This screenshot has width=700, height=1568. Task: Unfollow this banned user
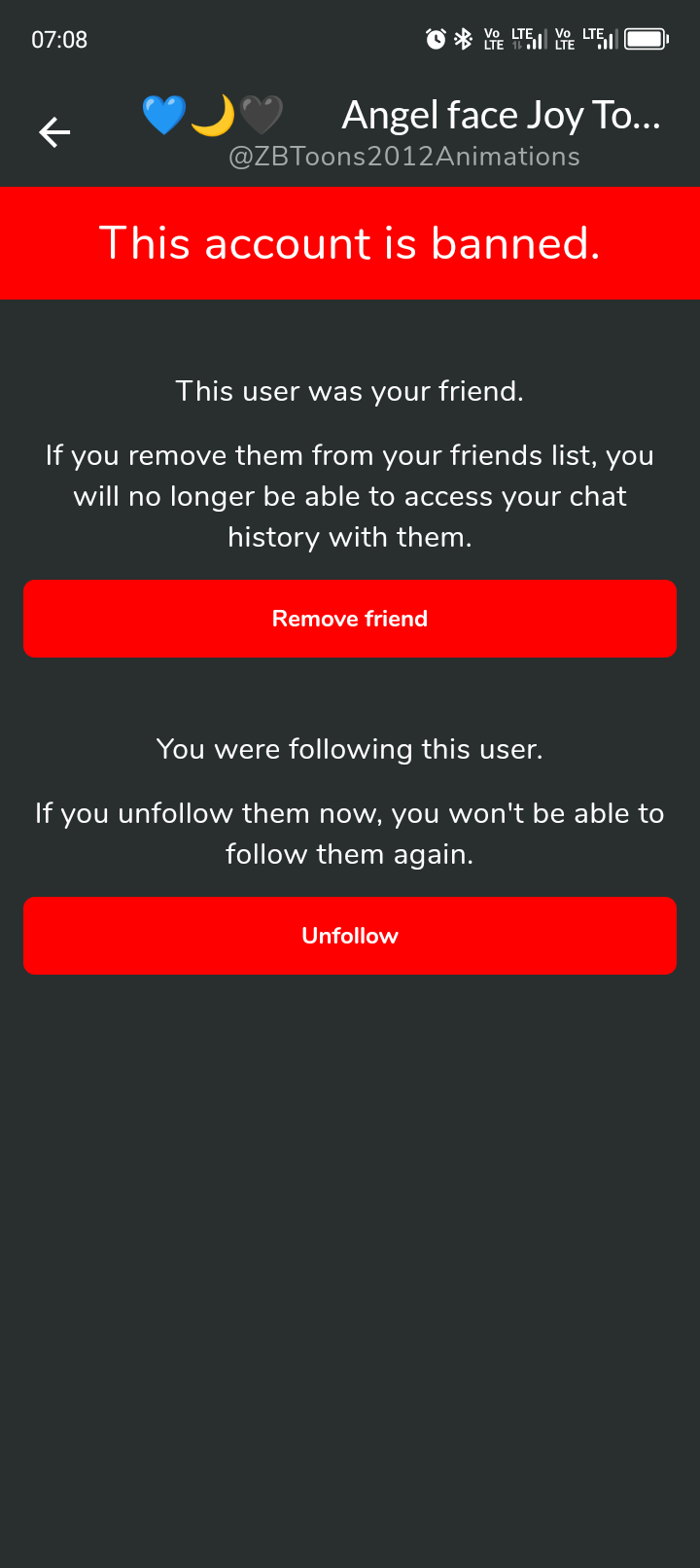pyautogui.click(x=350, y=936)
